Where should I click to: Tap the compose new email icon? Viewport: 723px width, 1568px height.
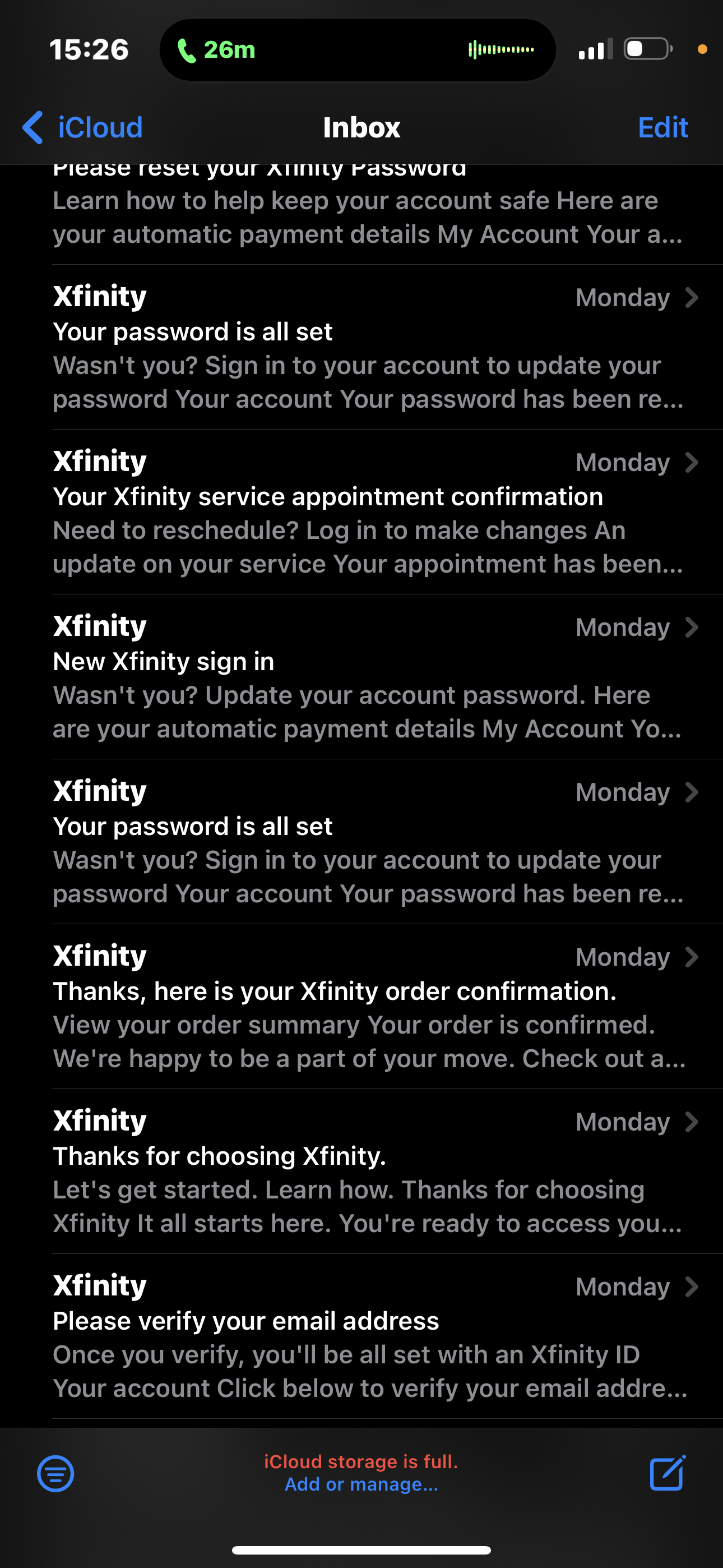667,1473
